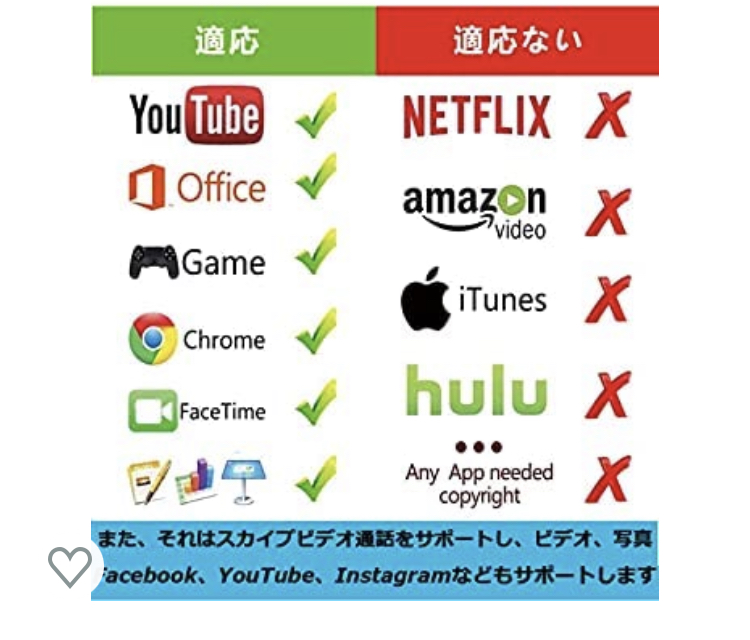The image size is (750, 640).
Task: Open the product compatibility image full screen
Action: coord(375,300)
